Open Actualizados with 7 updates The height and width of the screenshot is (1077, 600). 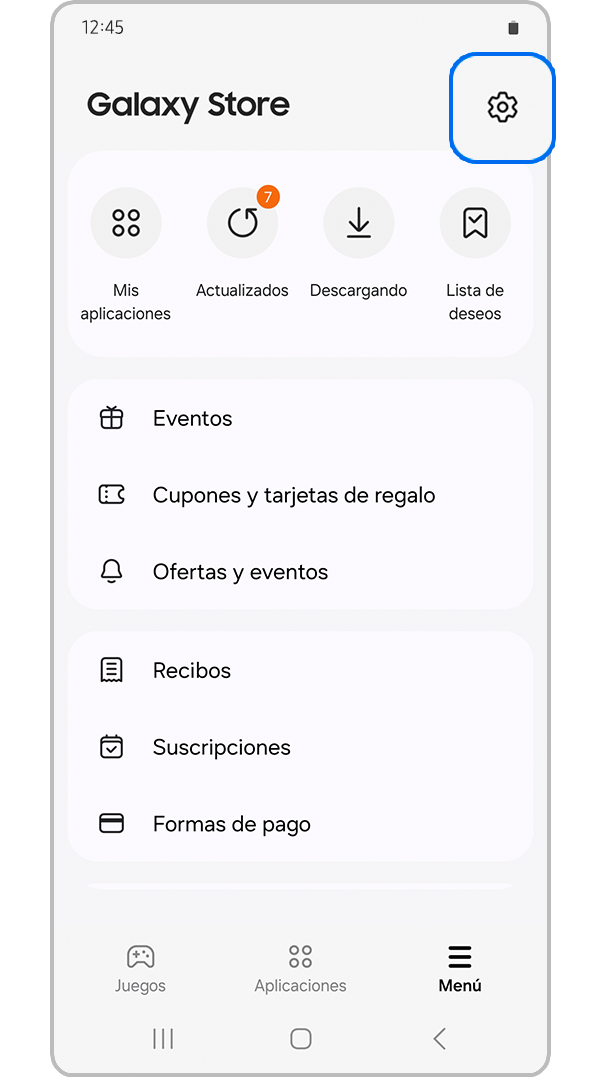(x=242, y=224)
